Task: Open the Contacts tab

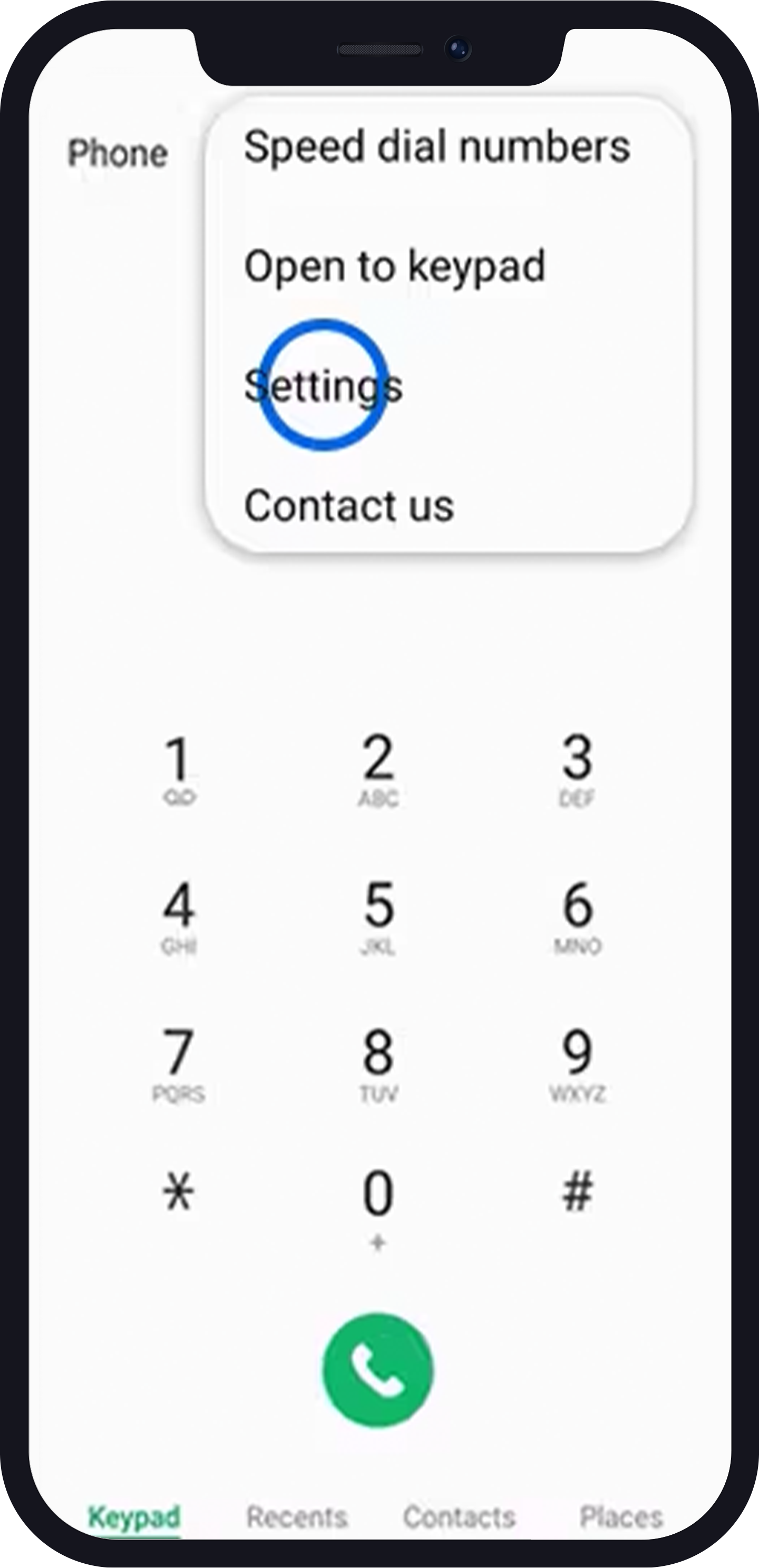Action: tap(458, 1517)
